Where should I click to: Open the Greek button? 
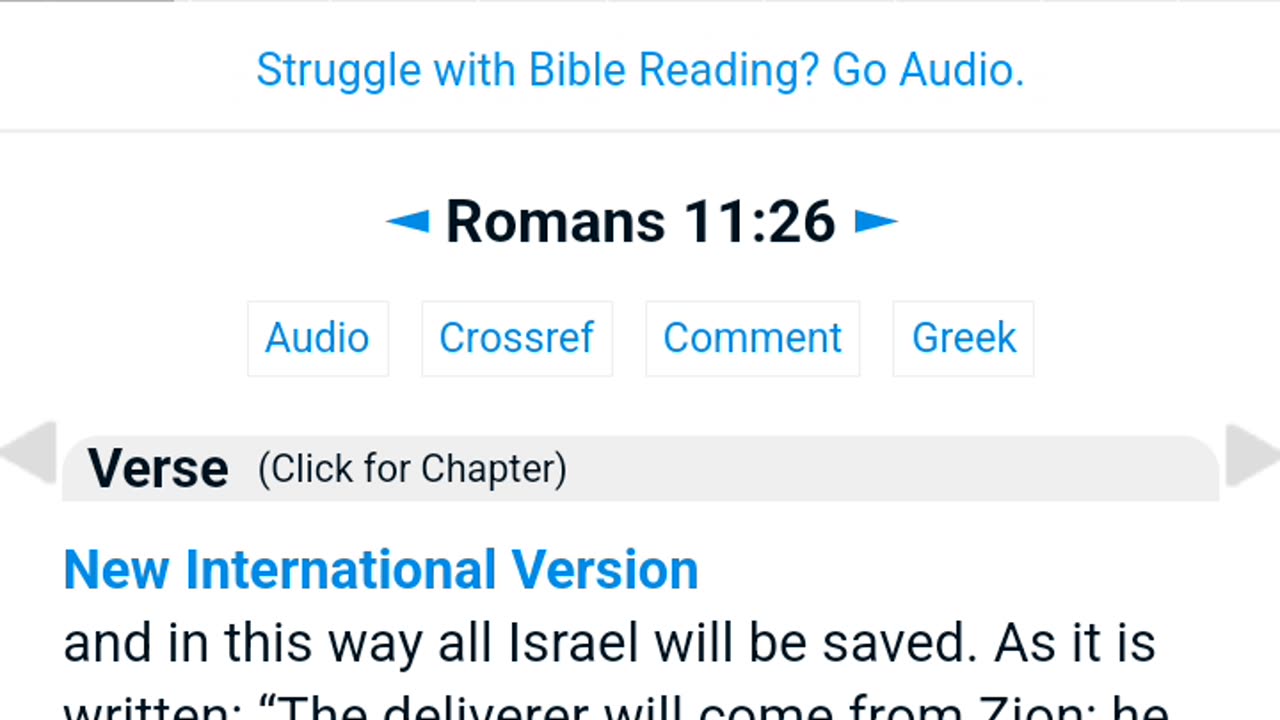point(963,338)
